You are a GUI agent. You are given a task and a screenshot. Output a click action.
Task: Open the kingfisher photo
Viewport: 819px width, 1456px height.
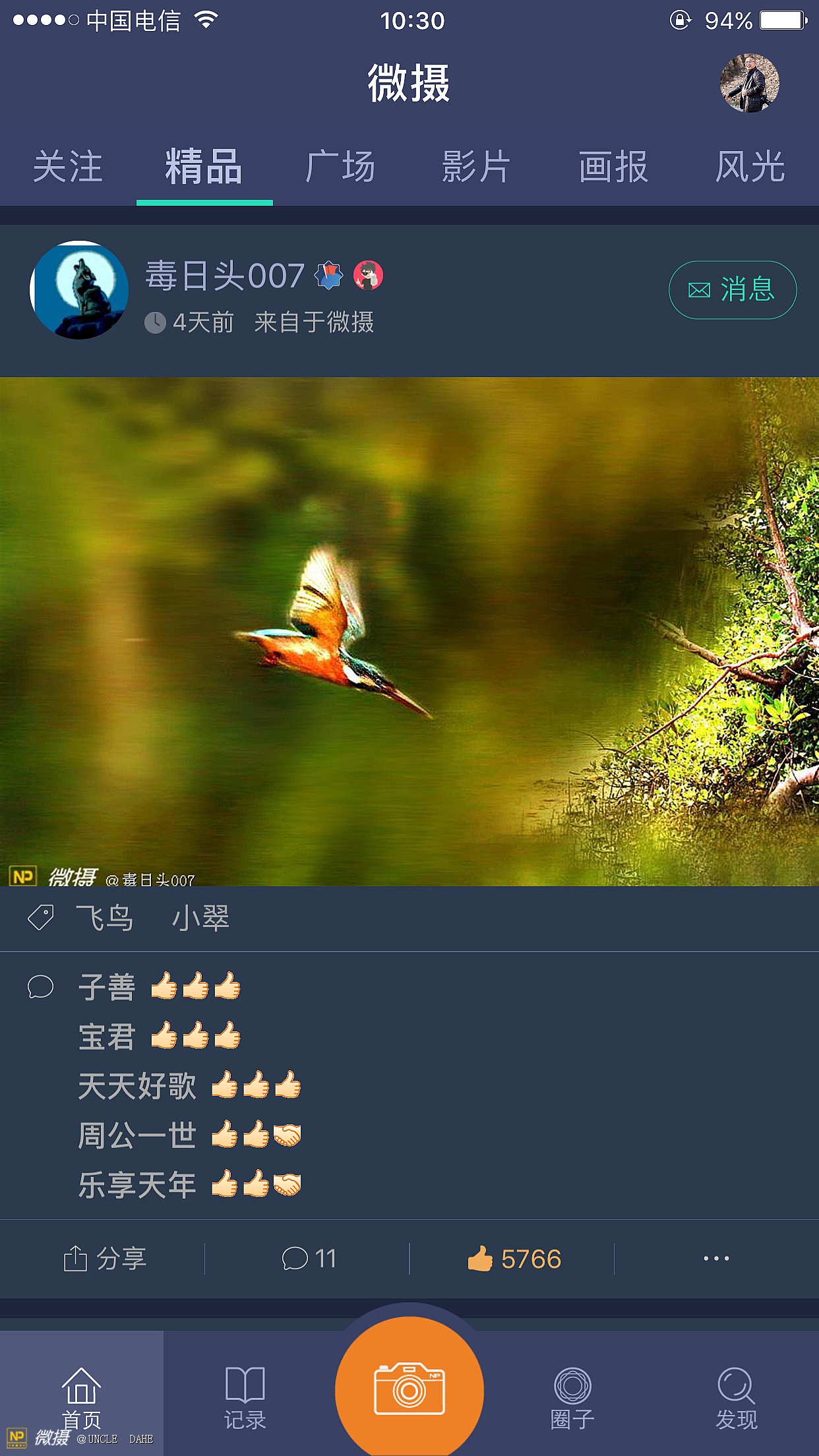tap(409, 631)
